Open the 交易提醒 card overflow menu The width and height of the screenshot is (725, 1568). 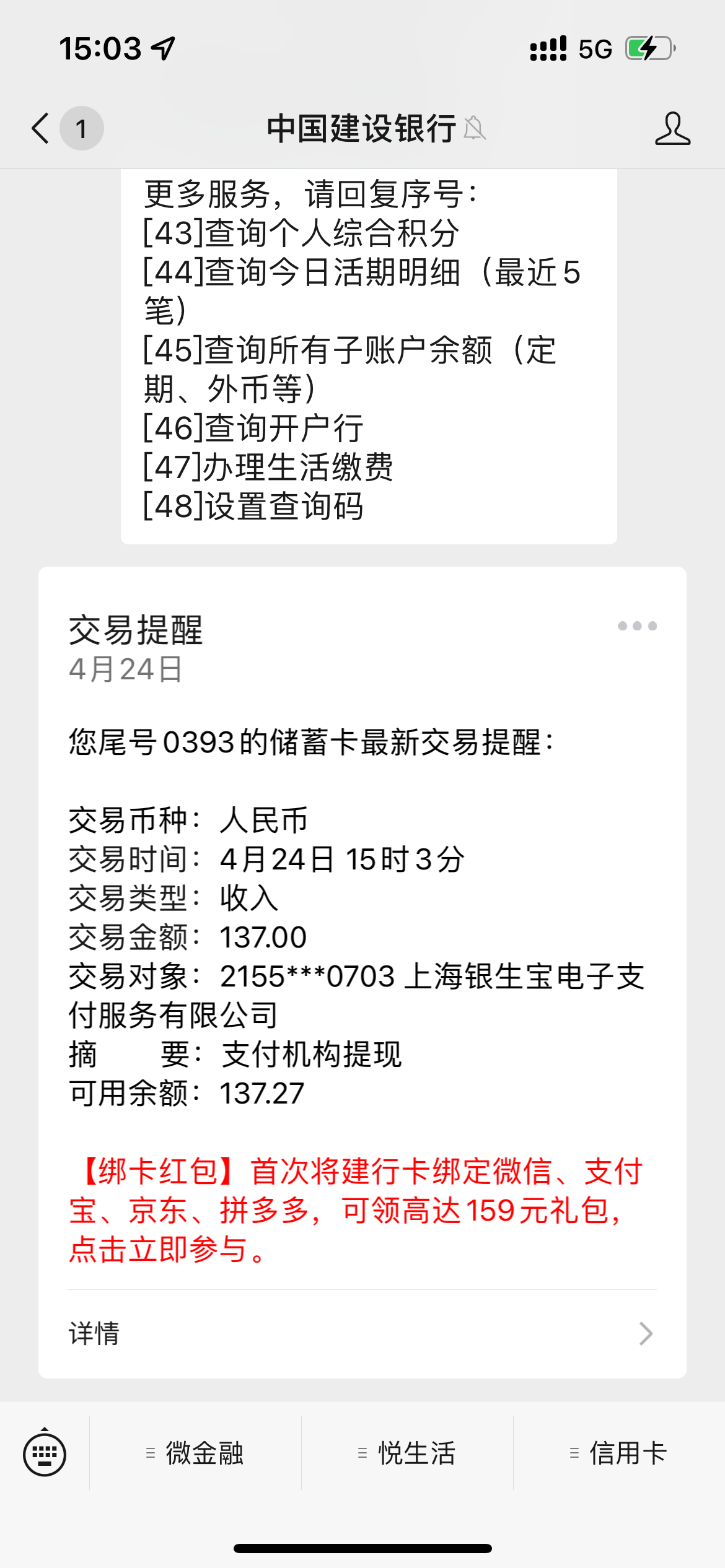click(x=637, y=626)
